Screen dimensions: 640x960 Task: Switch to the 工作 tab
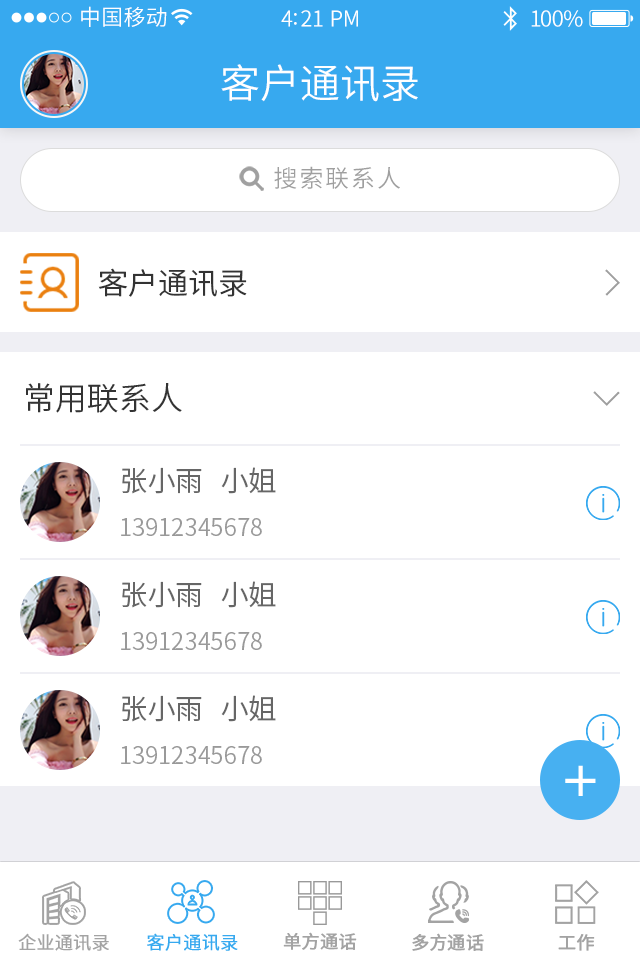(576, 914)
